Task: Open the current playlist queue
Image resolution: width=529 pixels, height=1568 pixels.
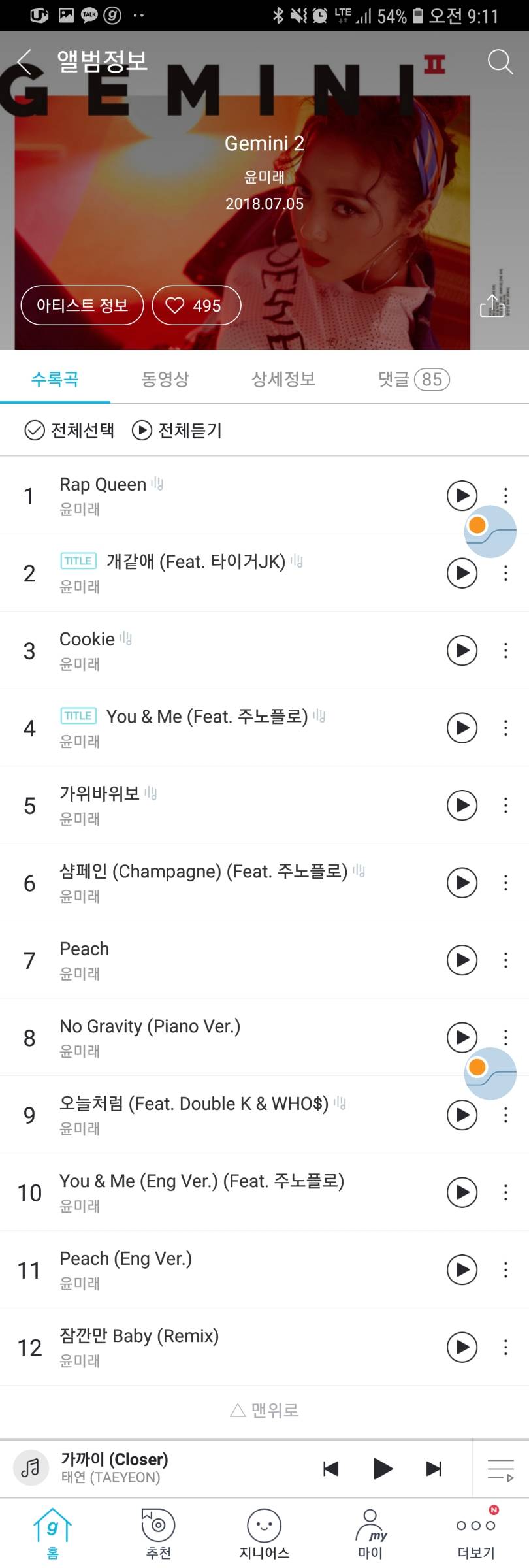Action: [500, 1470]
